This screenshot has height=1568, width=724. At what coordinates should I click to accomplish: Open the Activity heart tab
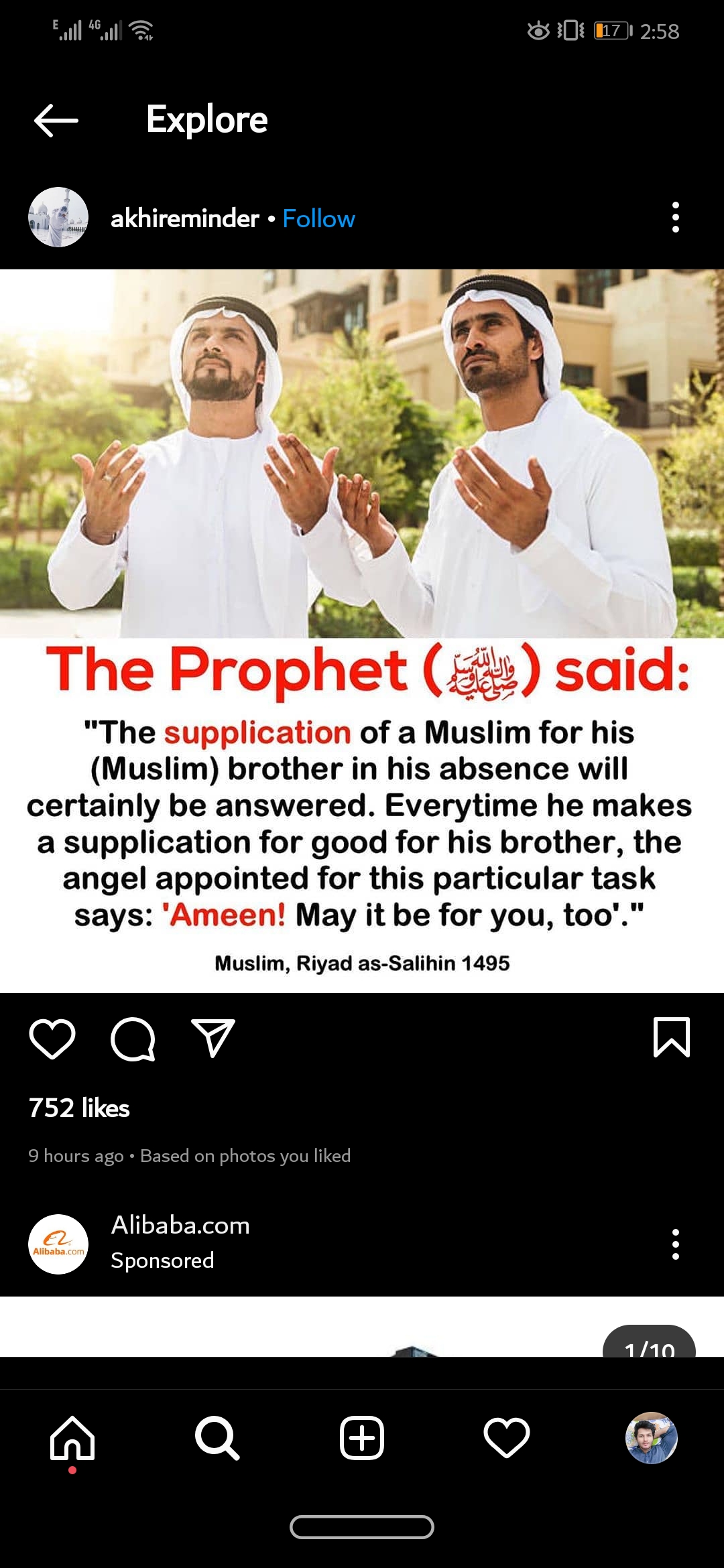507,1438
